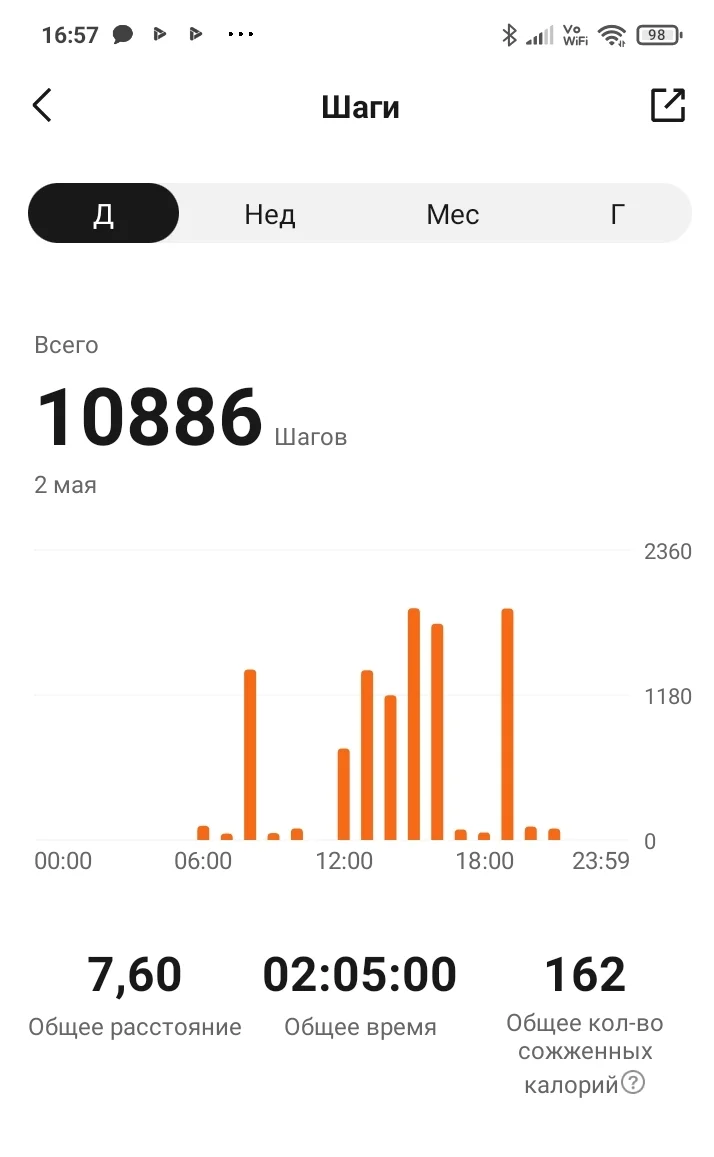Screen dimensions: 714x1157
Task: Open the help icon for burned calories
Action: 633,1082
